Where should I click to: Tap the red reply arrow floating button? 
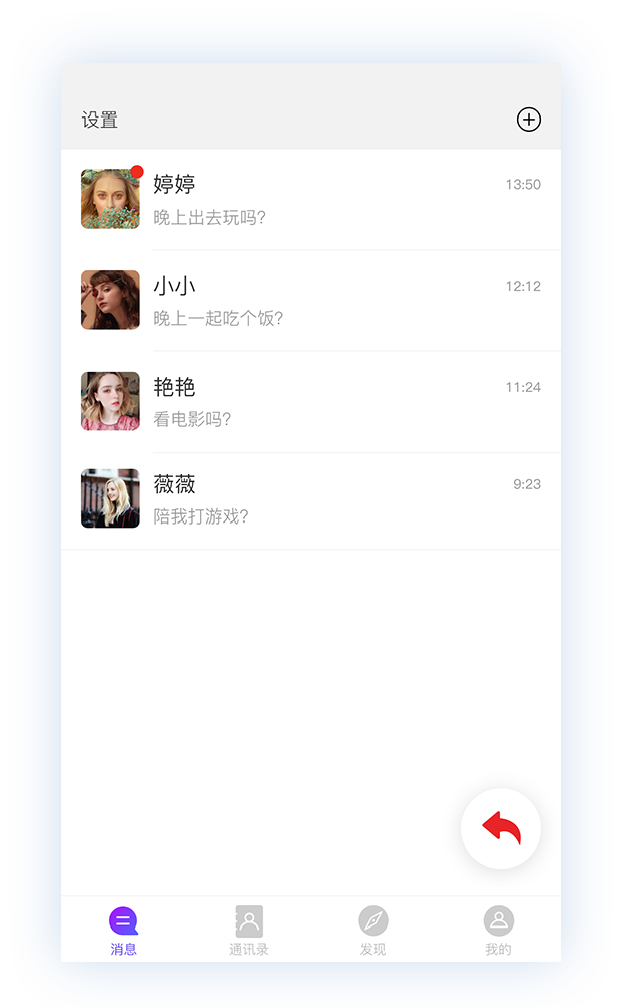[501, 828]
